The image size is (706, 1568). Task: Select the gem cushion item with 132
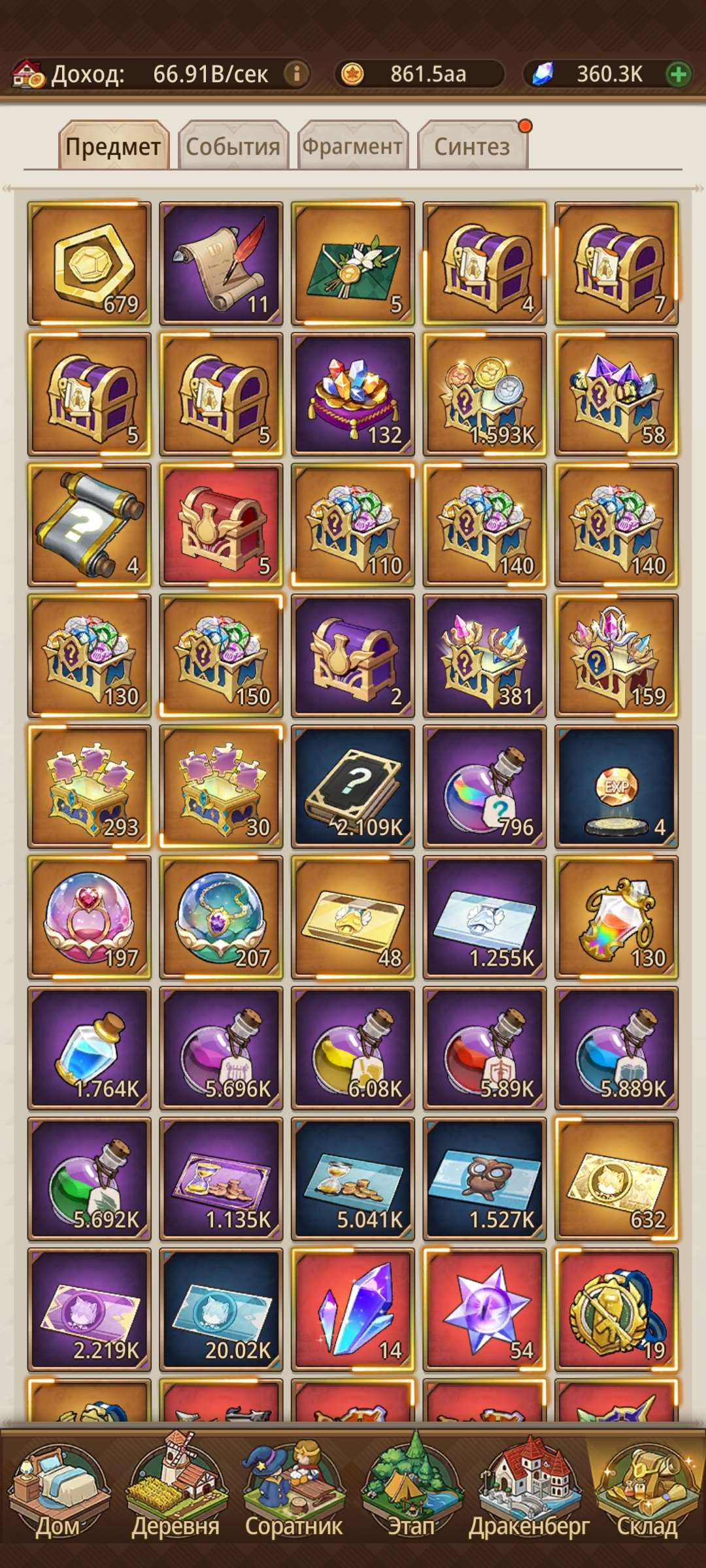353,394
